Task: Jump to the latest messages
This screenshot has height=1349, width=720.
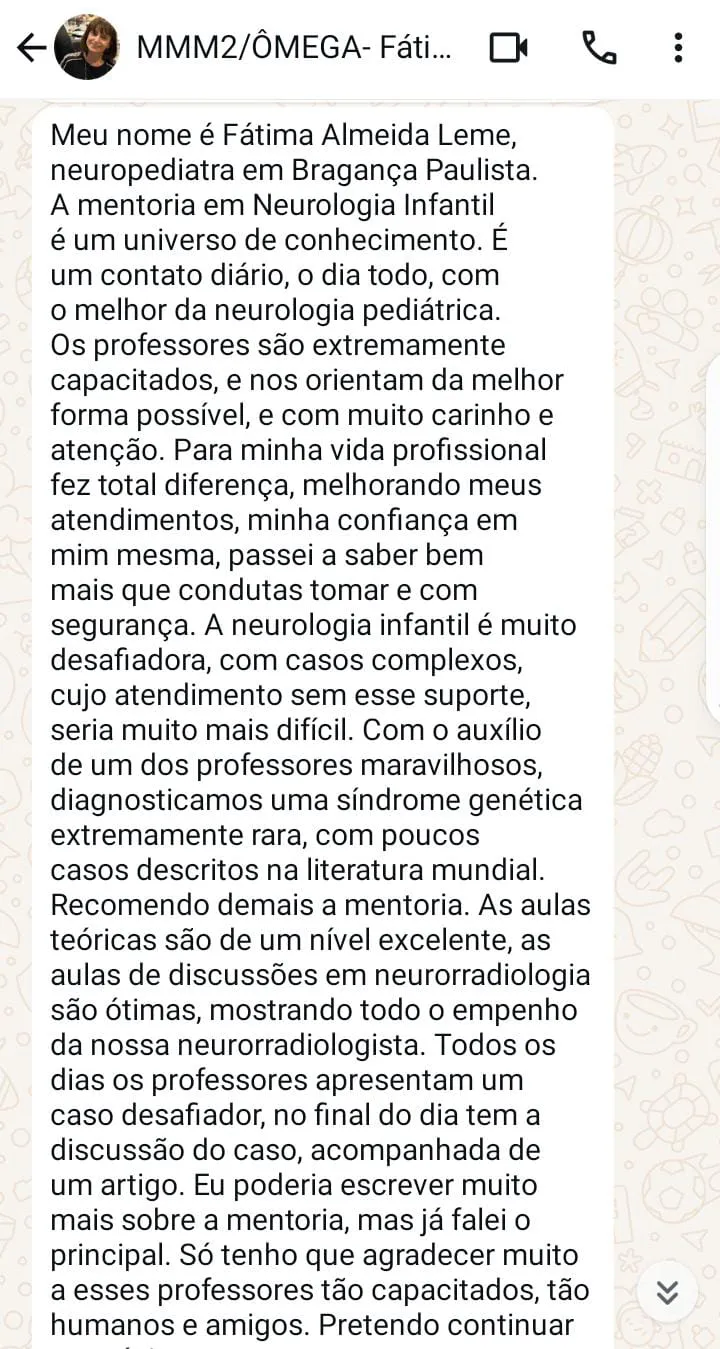Action: (667, 1292)
